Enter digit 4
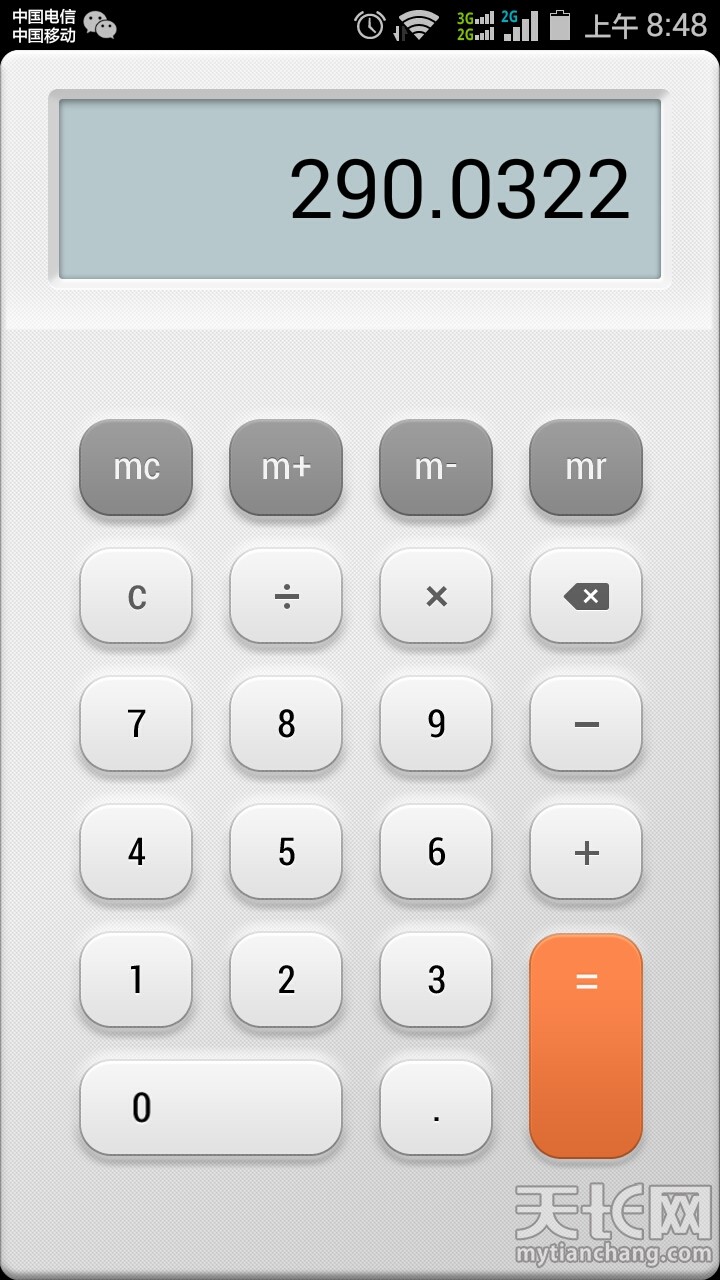The width and height of the screenshot is (720, 1280). (x=136, y=852)
